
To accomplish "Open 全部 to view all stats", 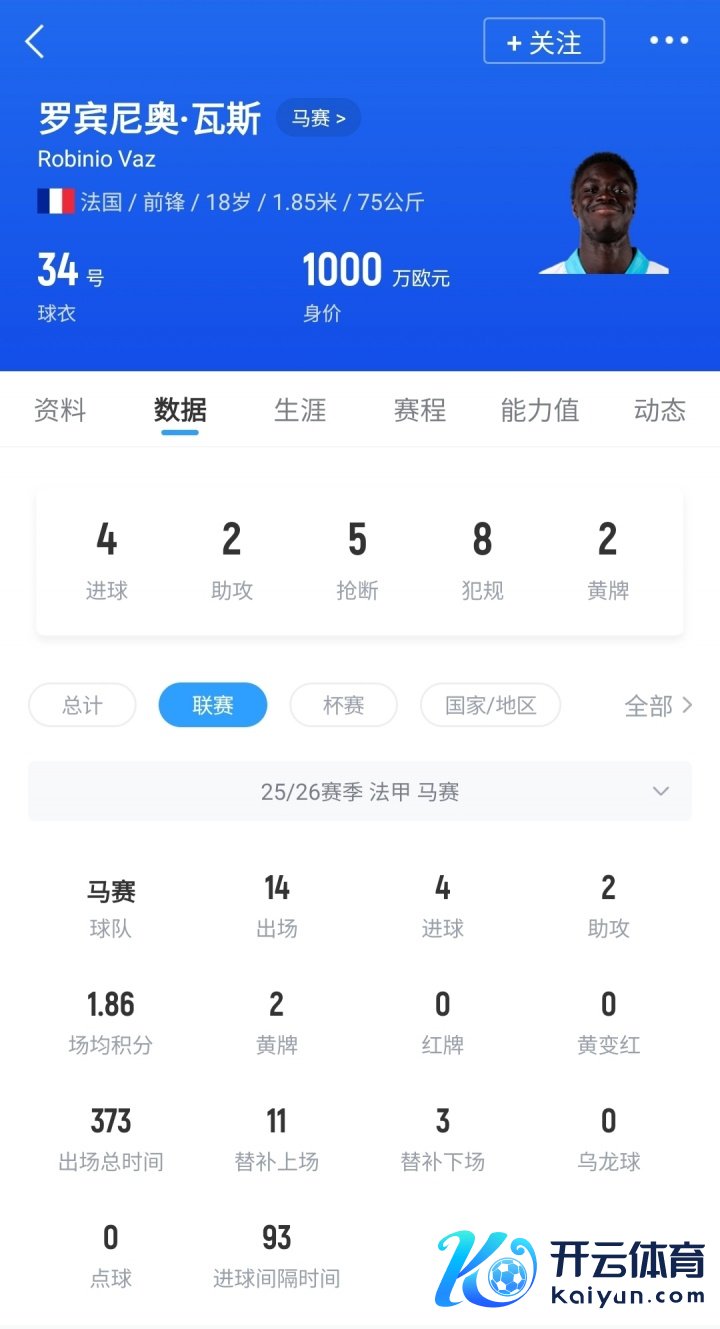I will (x=657, y=706).
